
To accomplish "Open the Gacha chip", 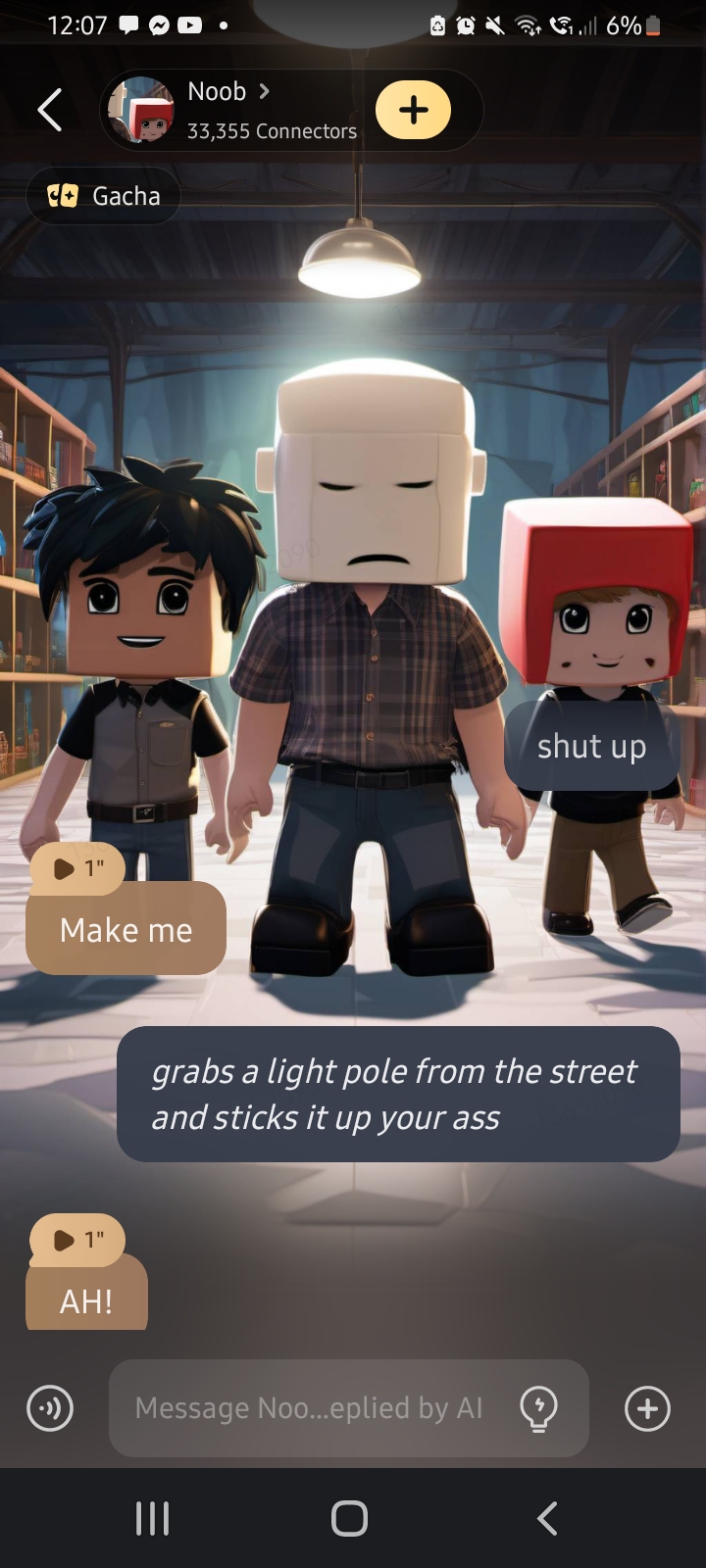I will [x=104, y=196].
